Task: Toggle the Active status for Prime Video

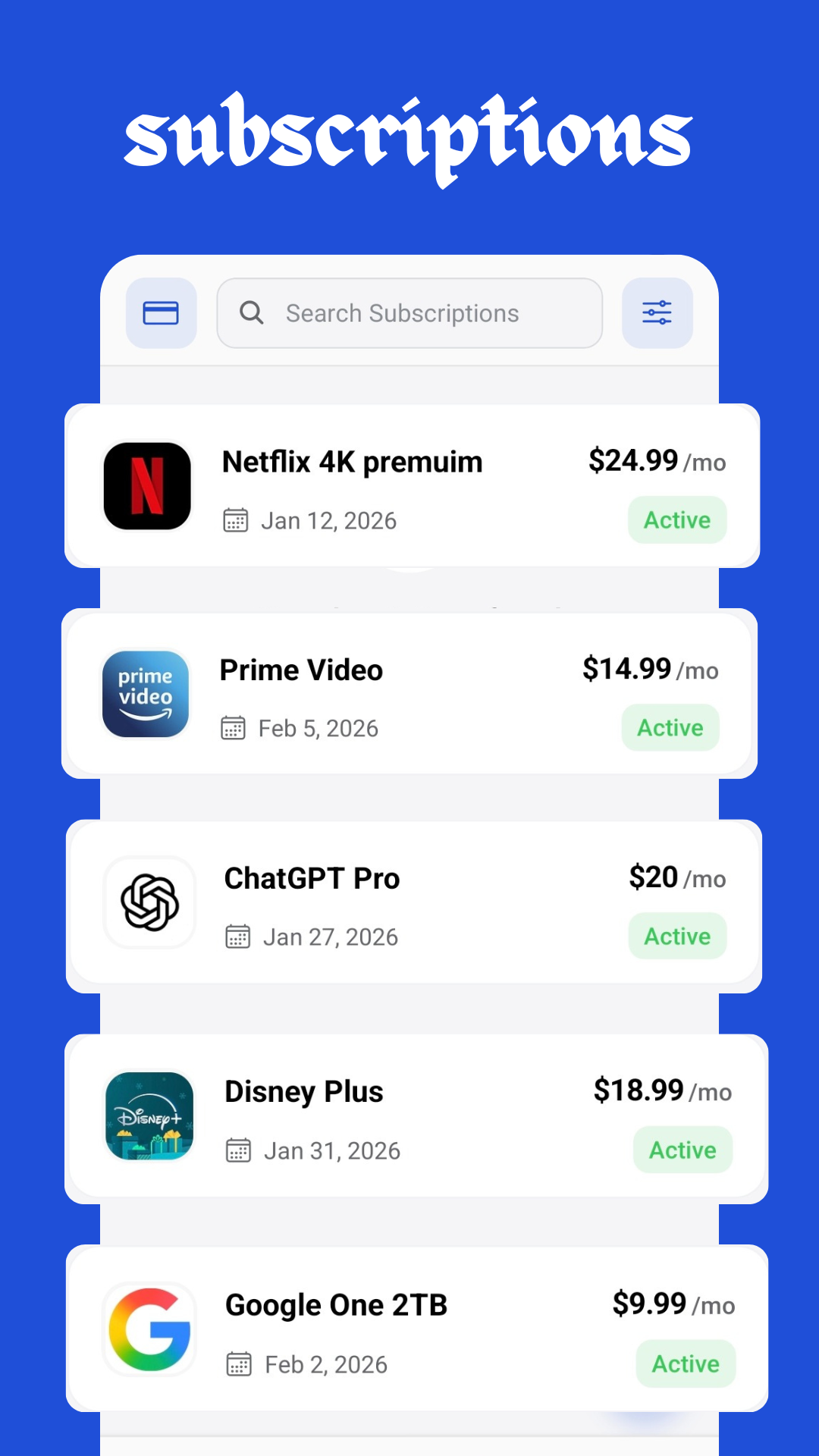Action: [x=670, y=727]
